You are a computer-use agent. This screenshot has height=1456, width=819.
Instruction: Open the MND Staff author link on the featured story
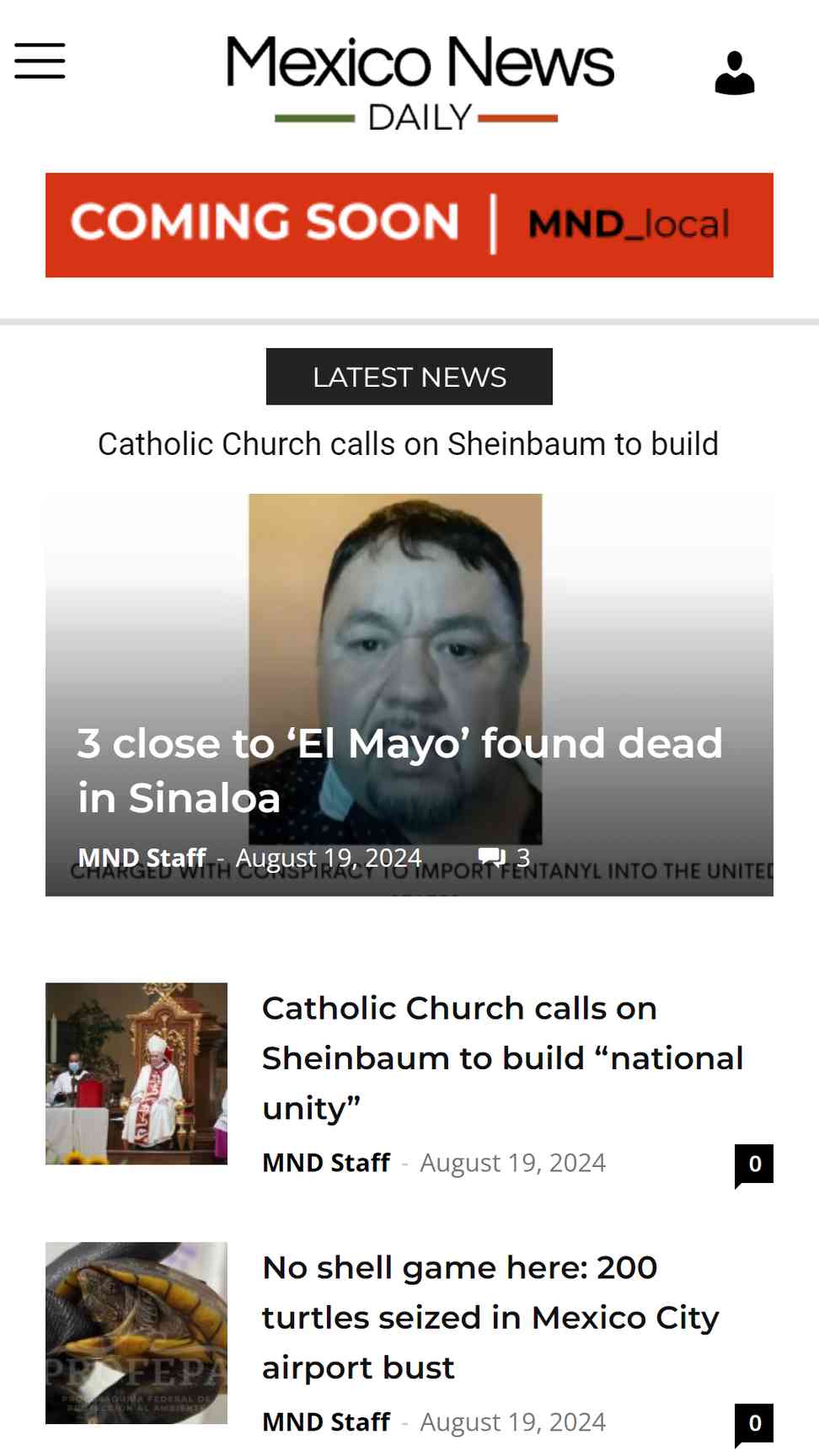point(142,857)
